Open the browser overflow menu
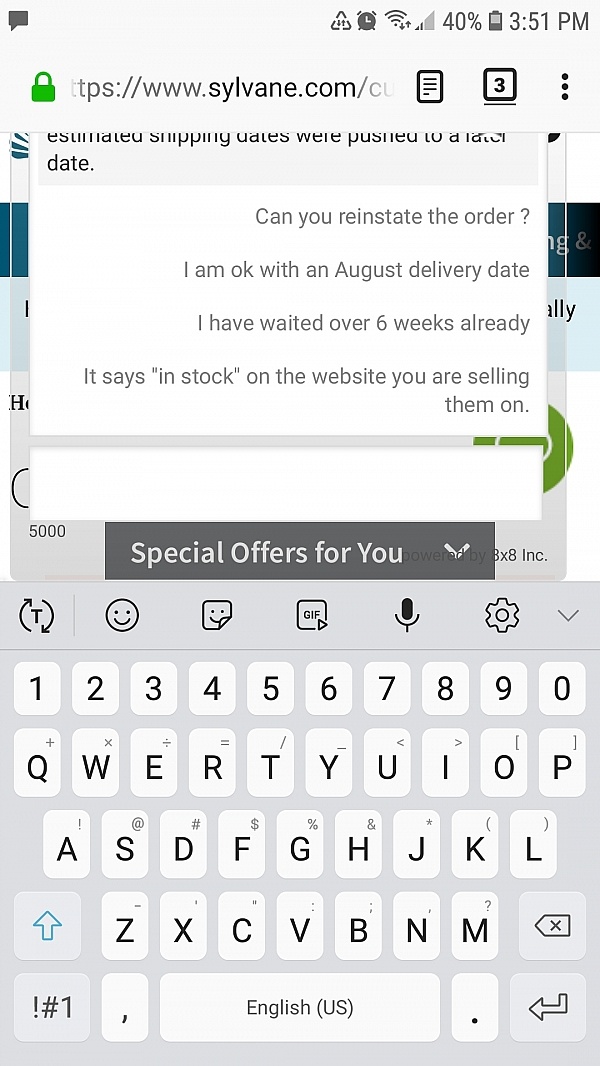Viewport: 600px width, 1066px height. (x=565, y=87)
